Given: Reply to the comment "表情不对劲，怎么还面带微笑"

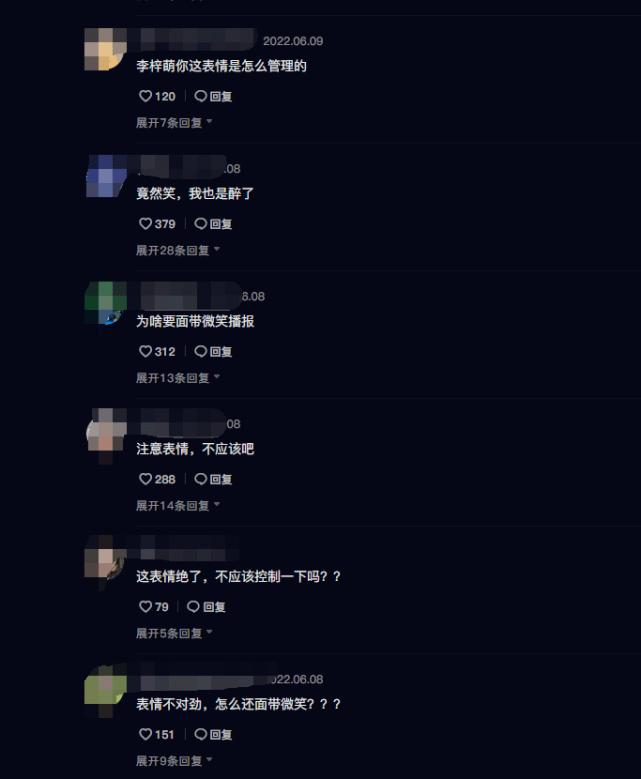Looking at the screenshot, I should click(213, 735).
